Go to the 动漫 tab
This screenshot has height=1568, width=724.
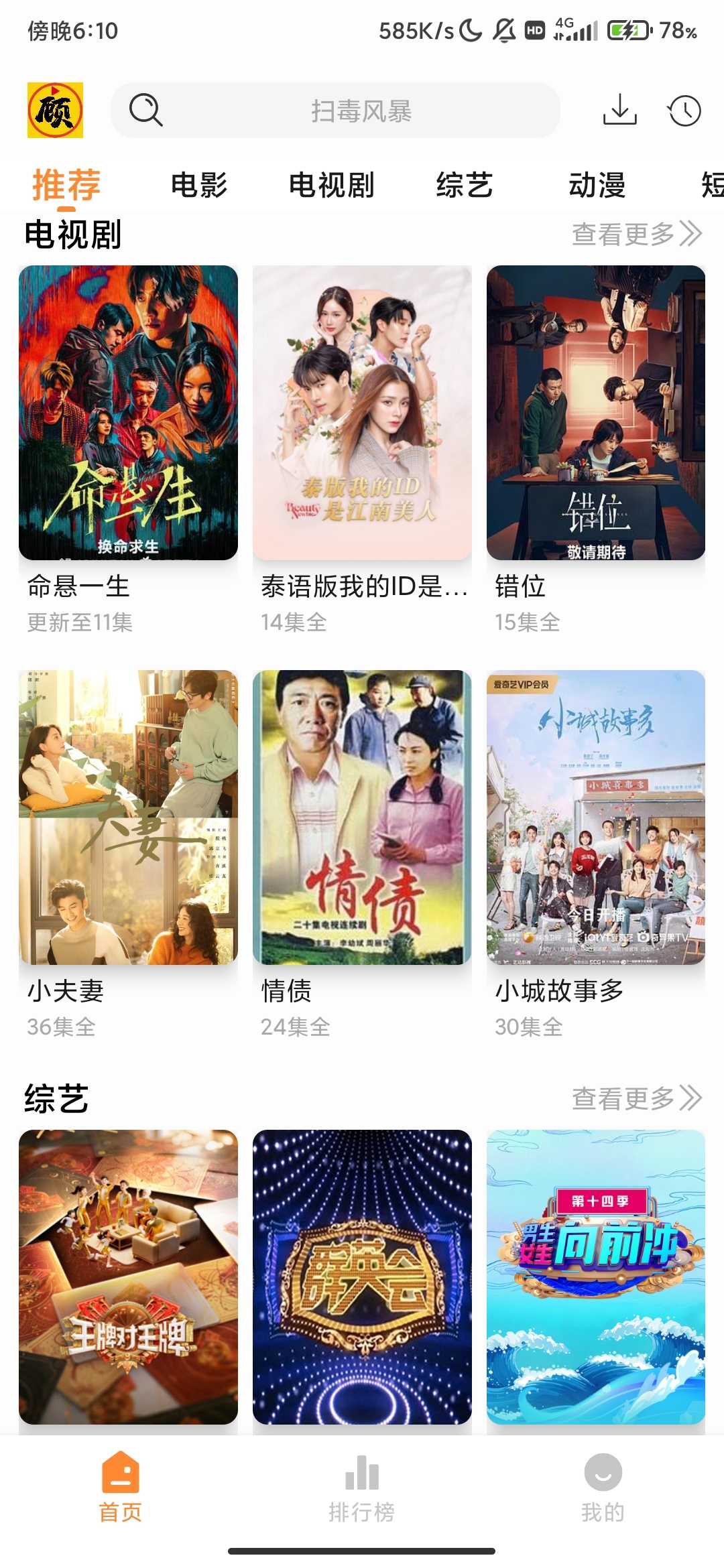(x=597, y=185)
